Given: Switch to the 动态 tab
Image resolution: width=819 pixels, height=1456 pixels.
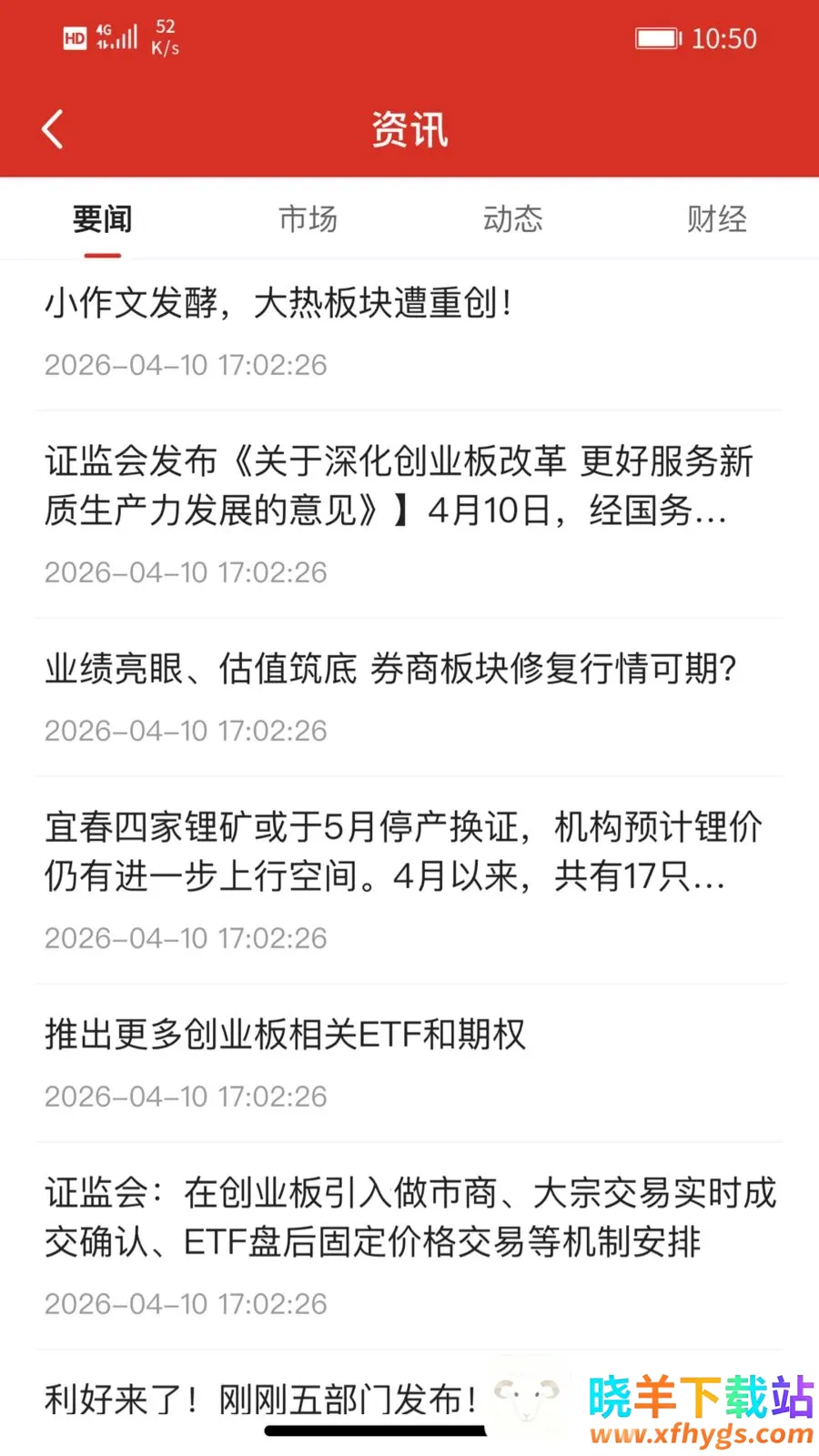Looking at the screenshot, I should tap(512, 219).
